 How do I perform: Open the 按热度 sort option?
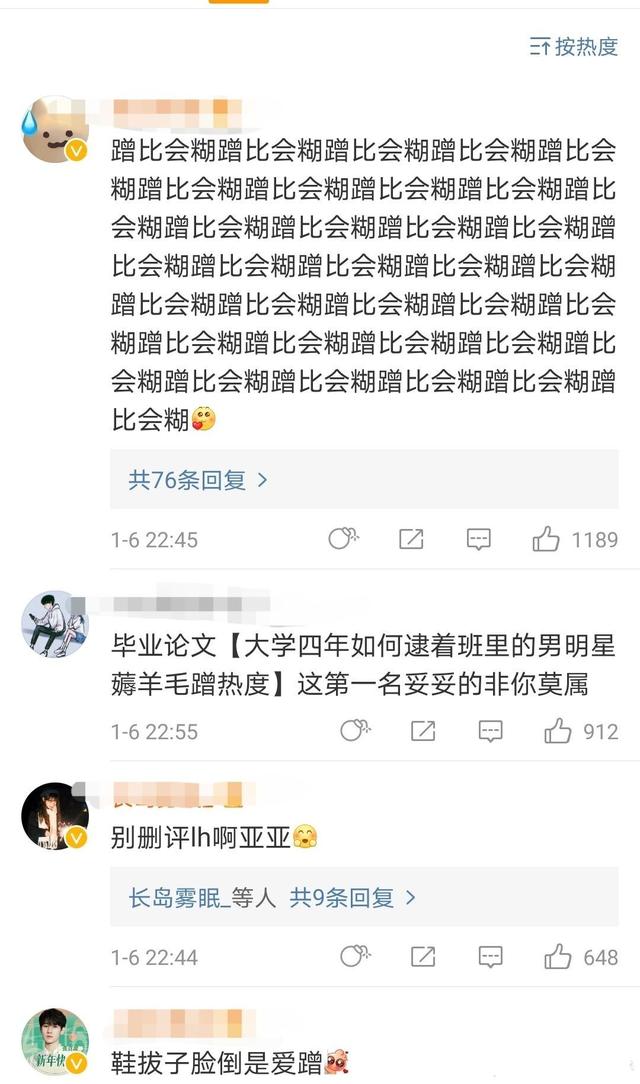(x=574, y=46)
